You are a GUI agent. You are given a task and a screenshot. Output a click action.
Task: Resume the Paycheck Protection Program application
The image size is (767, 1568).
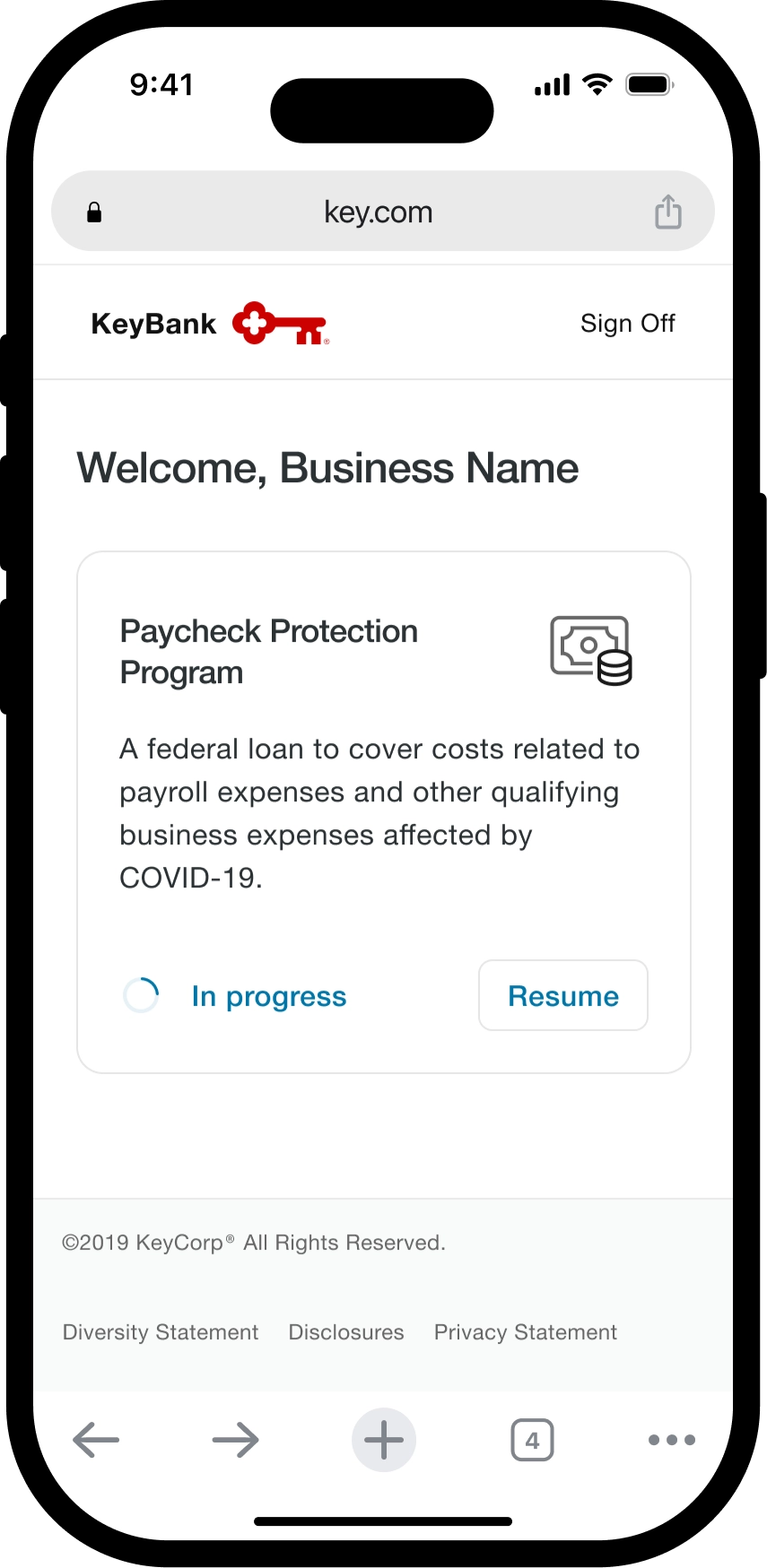tap(562, 995)
